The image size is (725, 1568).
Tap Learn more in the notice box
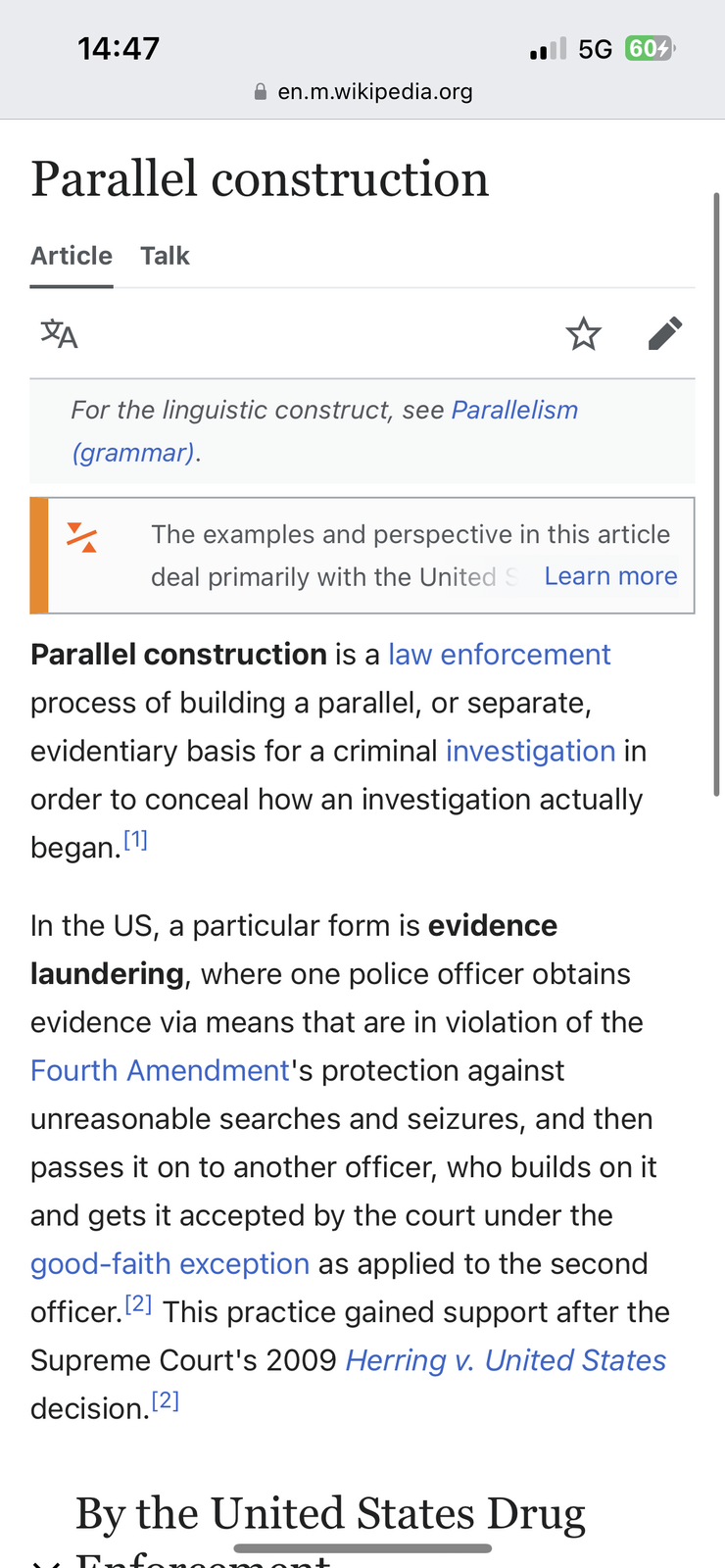click(x=610, y=576)
